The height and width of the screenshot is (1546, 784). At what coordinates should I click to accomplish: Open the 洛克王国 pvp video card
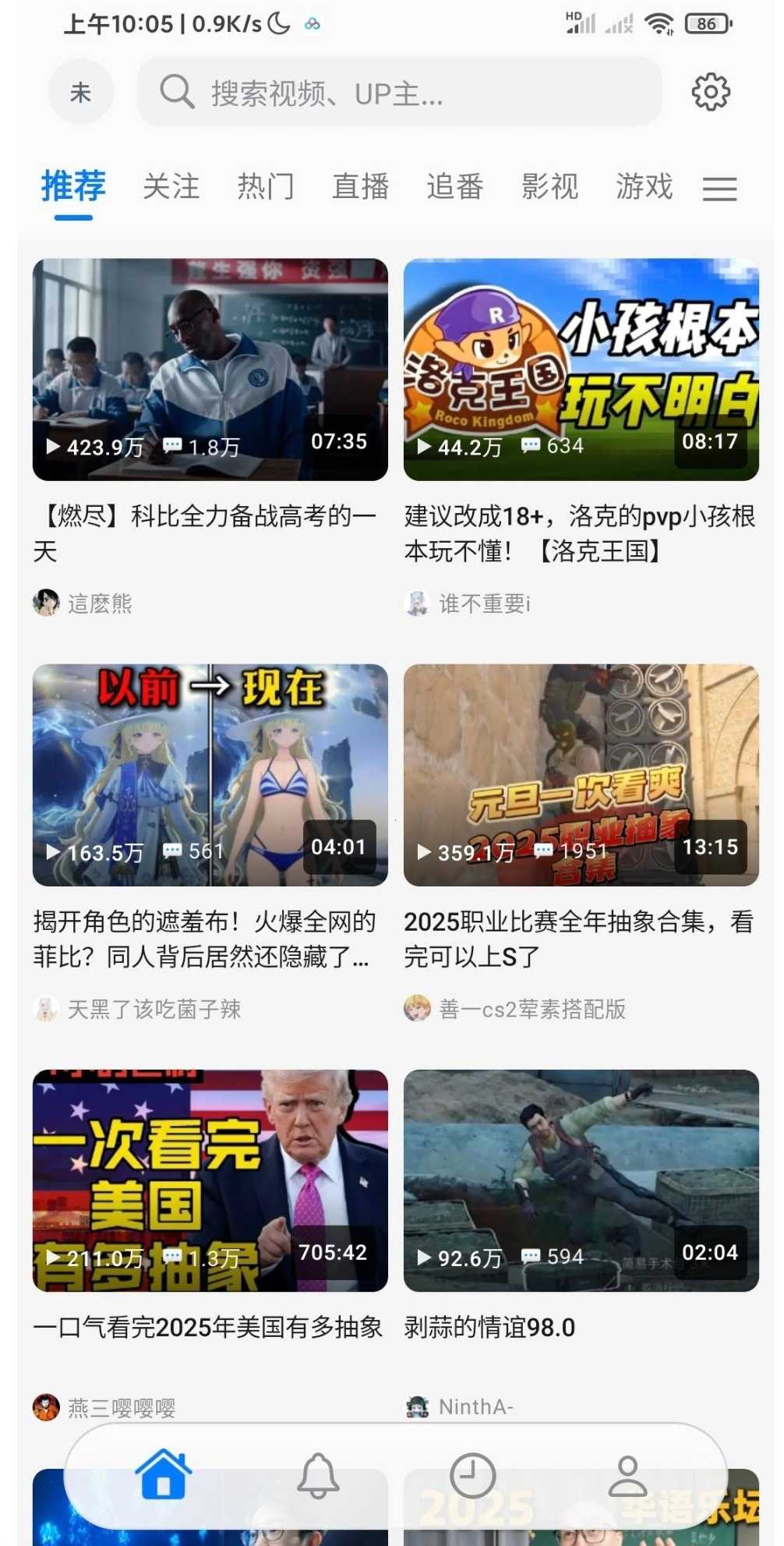pyautogui.click(x=581, y=370)
